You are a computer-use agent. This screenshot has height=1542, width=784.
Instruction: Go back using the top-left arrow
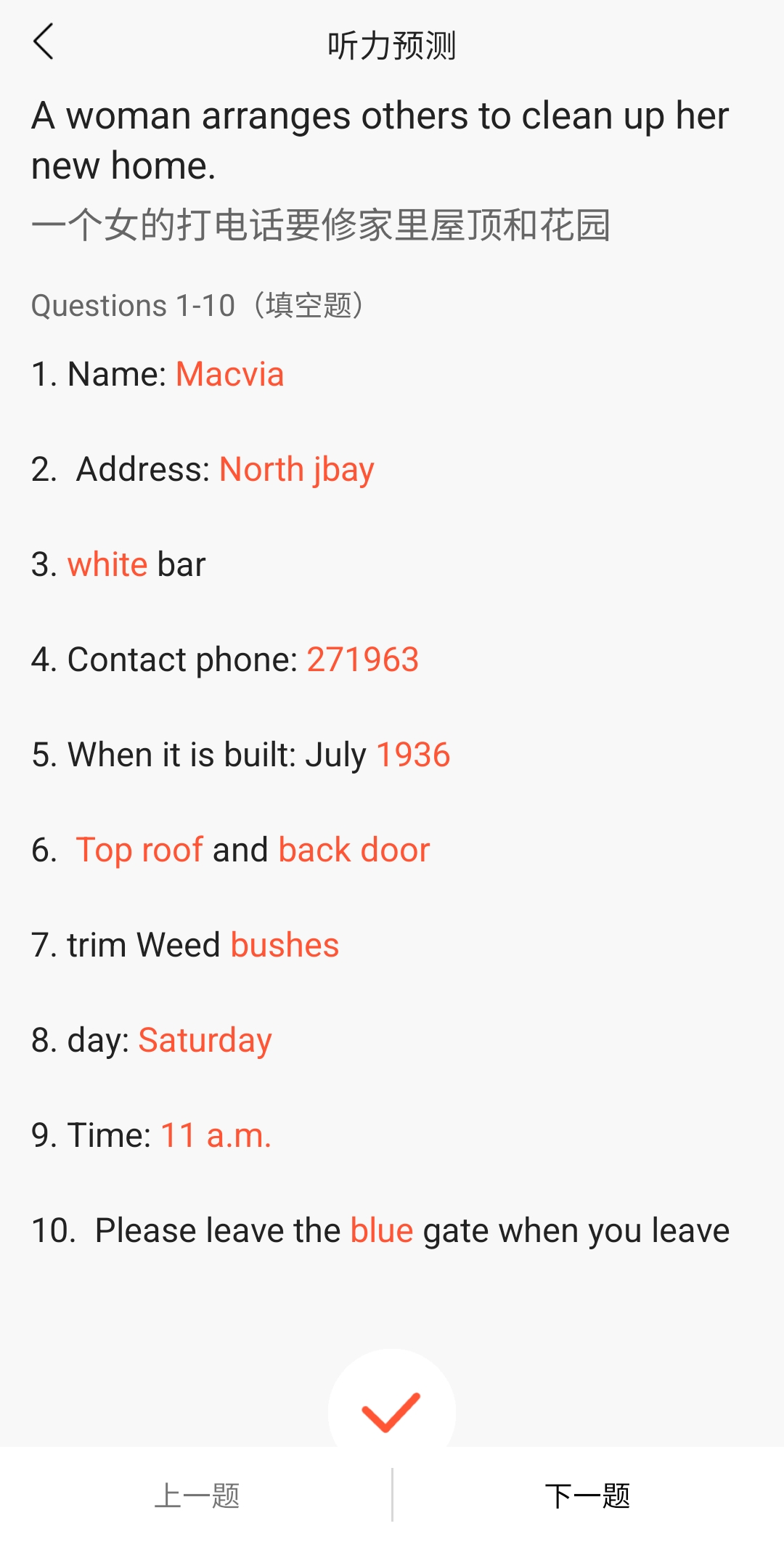click(44, 41)
